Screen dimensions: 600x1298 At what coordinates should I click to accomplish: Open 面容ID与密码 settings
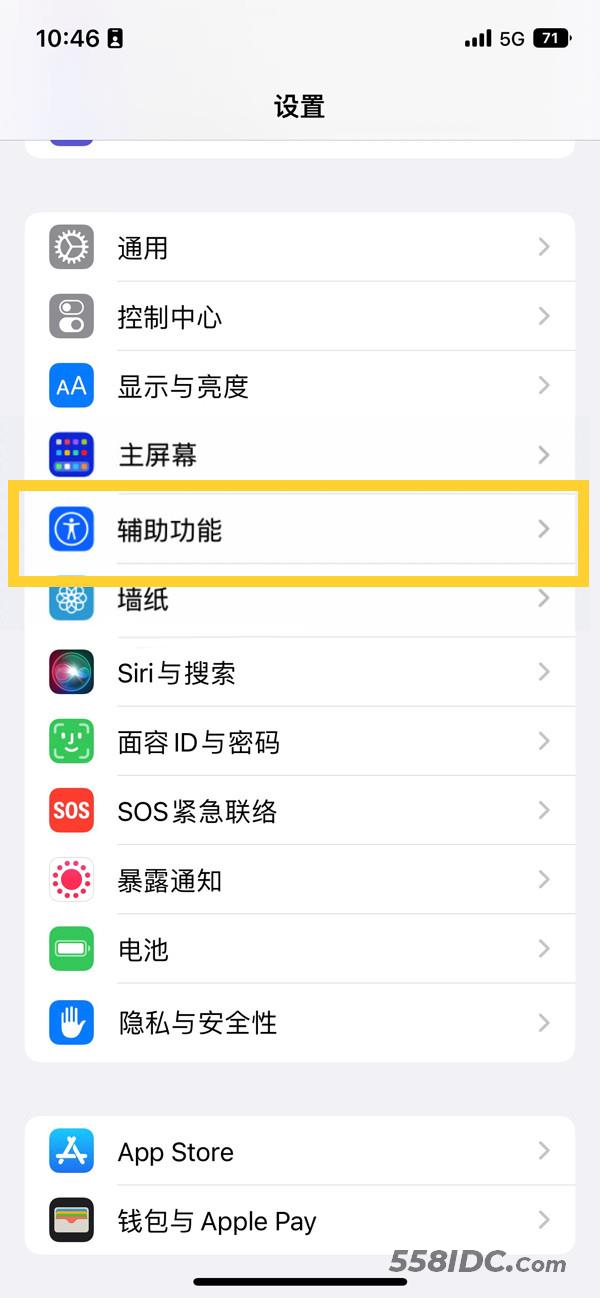point(300,741)
